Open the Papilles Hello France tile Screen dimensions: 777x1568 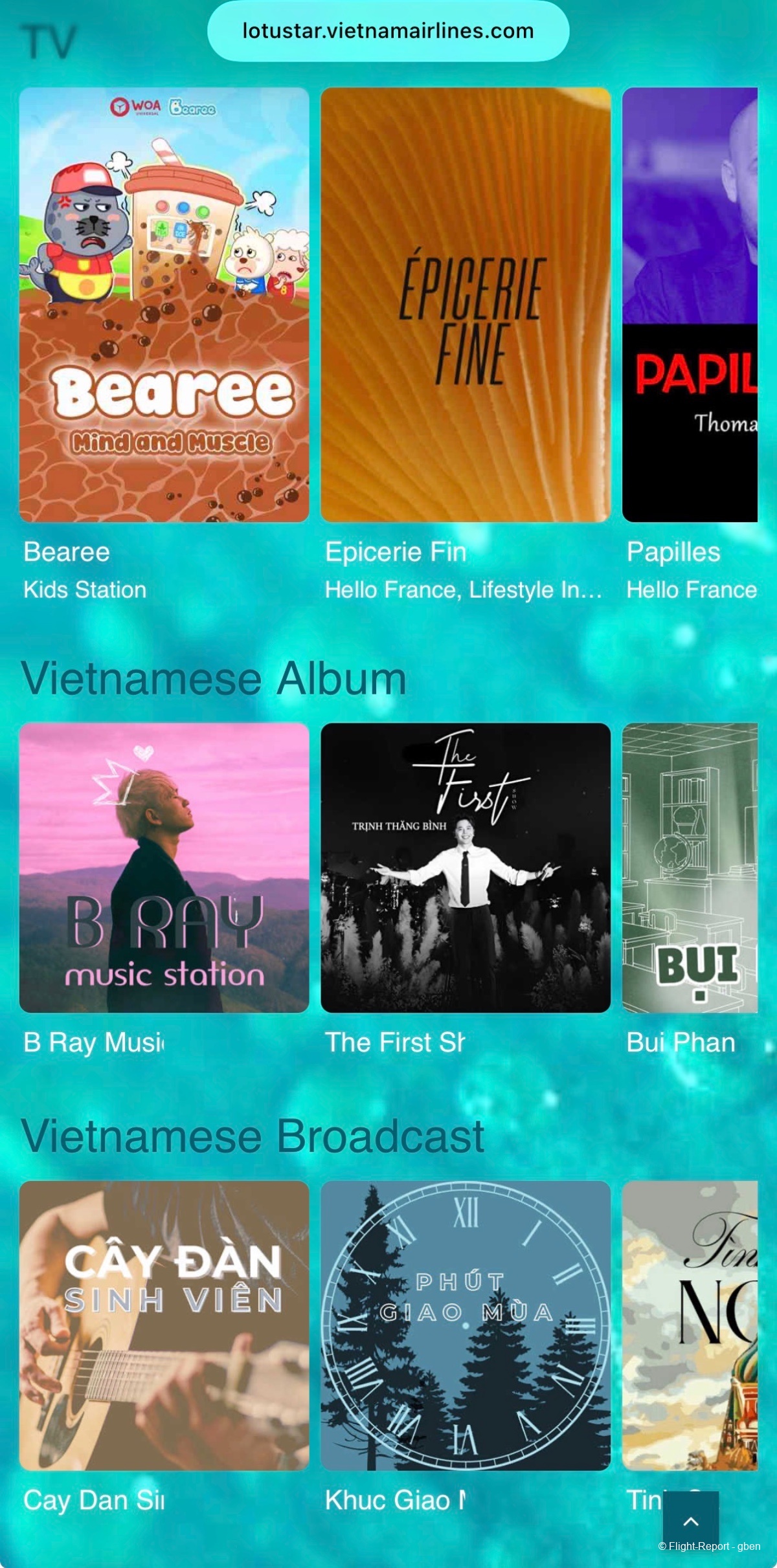click(x=690, y=304)
